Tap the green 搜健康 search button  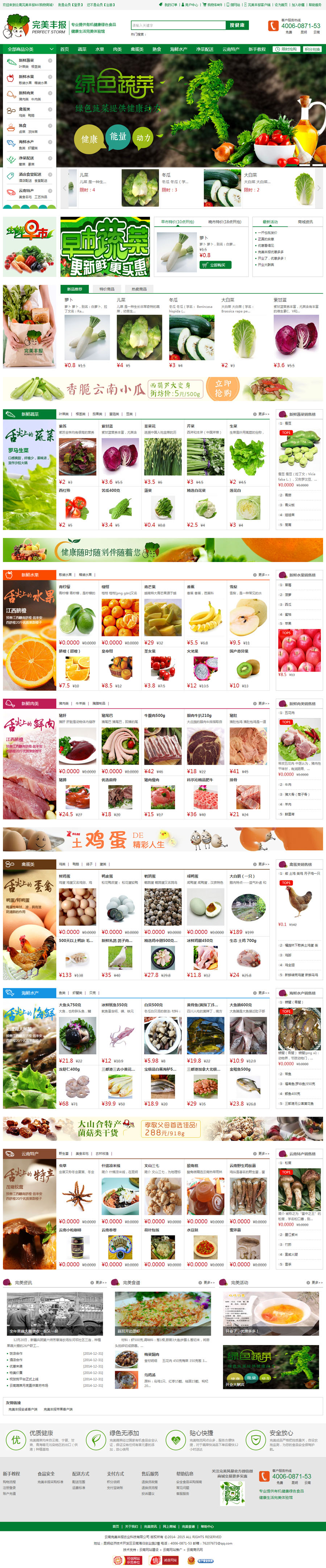[237, 26]
